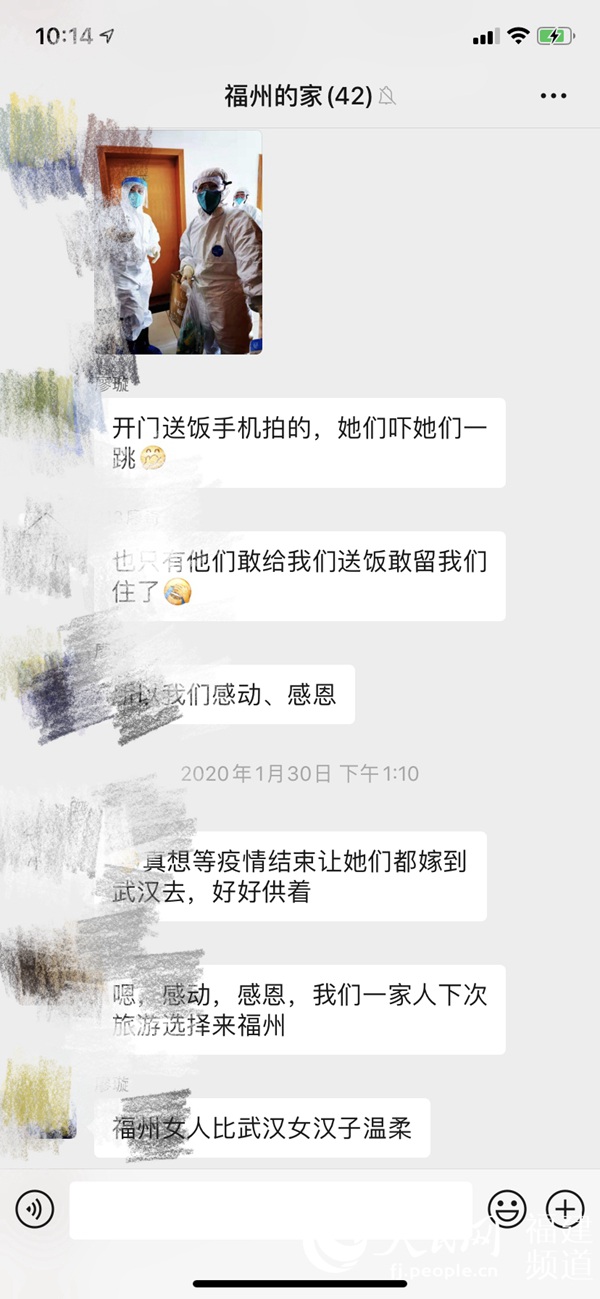Open the group chat overflow menu
The image size is (600, 1299).
click(x=553, y=96)
